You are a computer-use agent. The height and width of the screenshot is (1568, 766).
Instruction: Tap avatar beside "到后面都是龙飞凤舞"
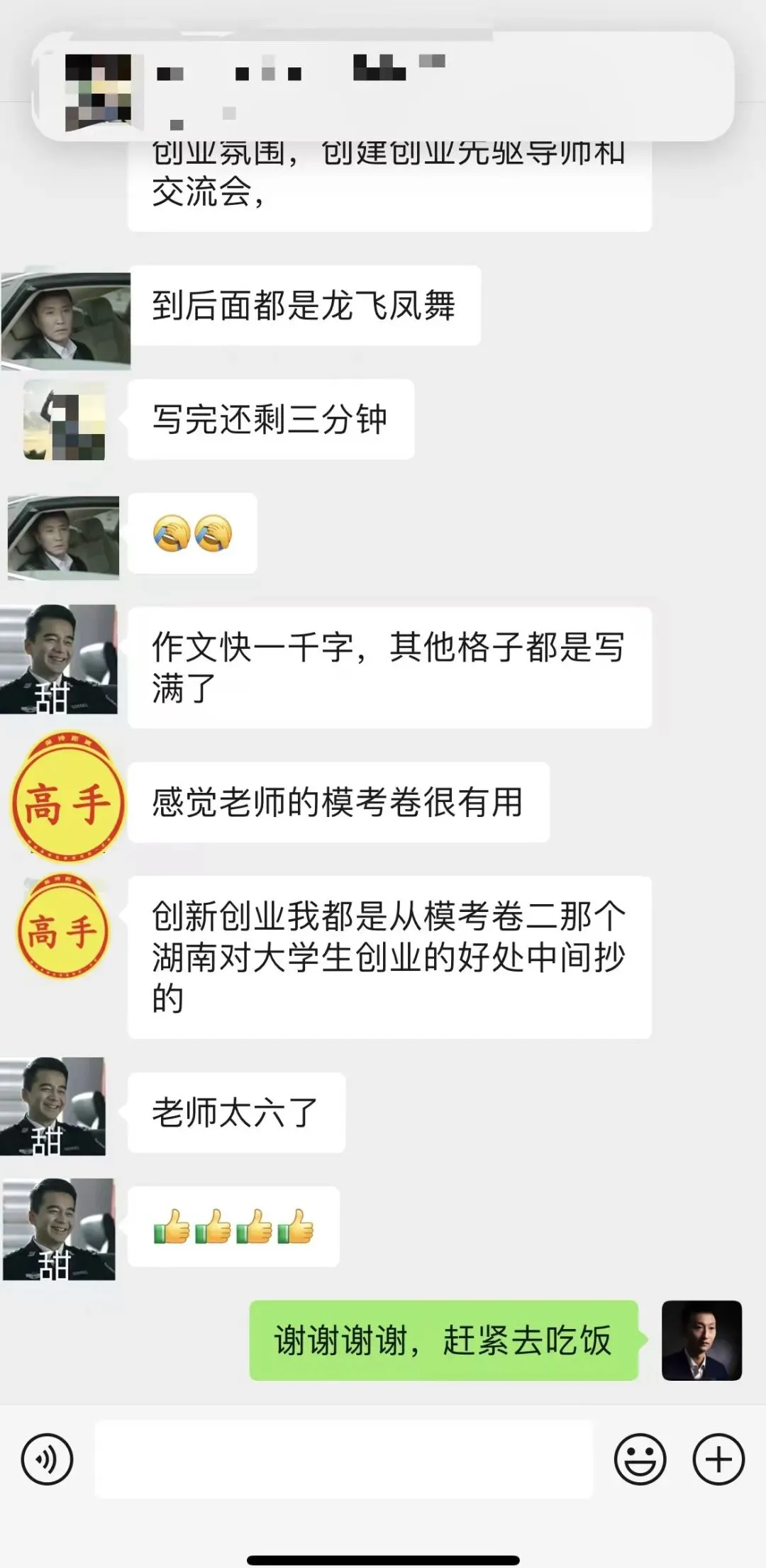(66, 319)
